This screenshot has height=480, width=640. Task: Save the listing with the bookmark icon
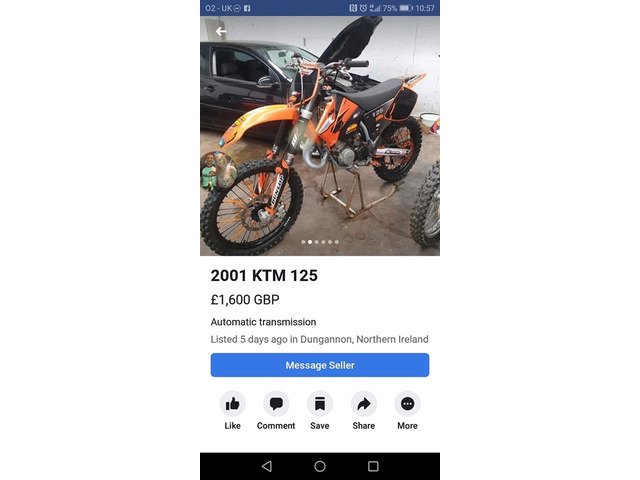[320, 404]
